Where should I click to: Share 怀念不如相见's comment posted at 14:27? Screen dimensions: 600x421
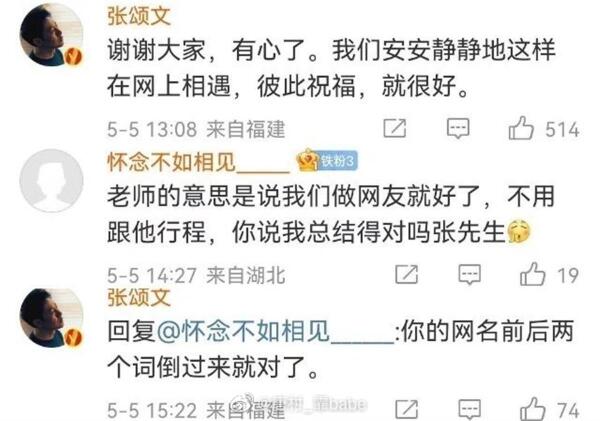point(405,273)
